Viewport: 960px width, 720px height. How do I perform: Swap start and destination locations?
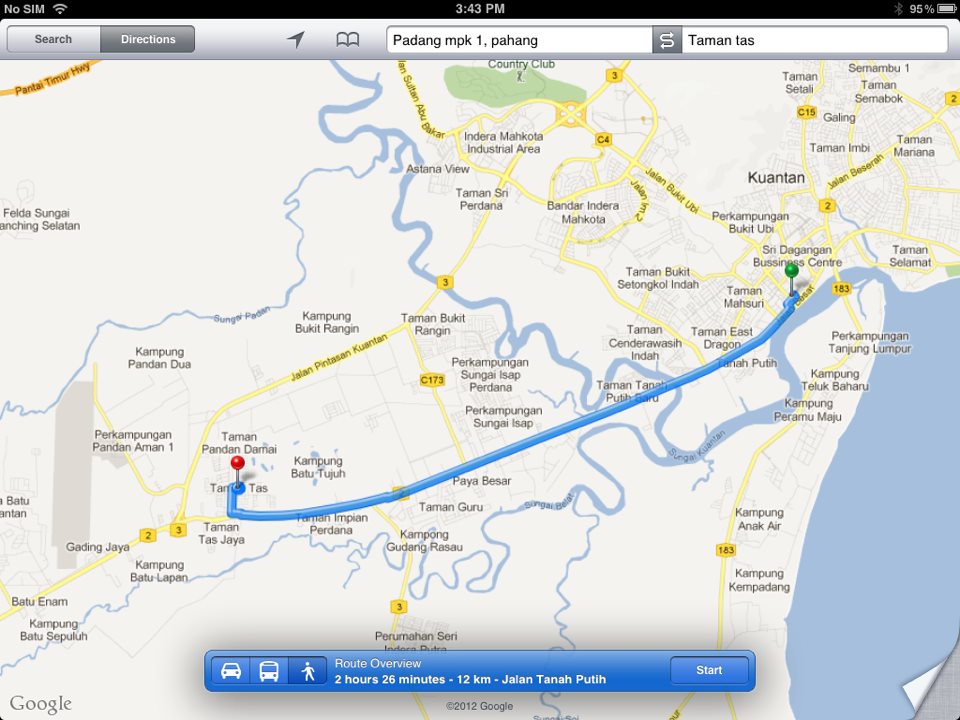(667, 40)
